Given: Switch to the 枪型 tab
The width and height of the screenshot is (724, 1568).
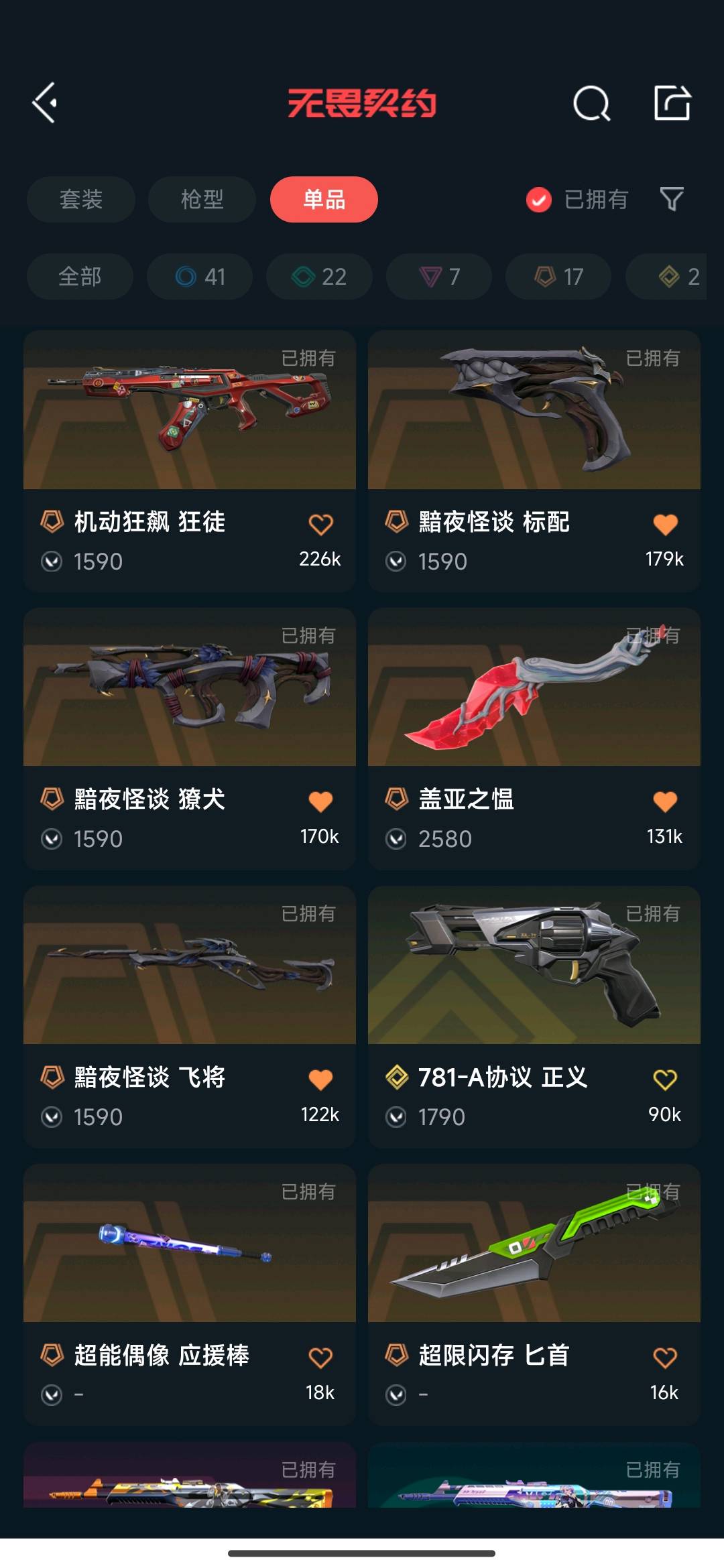Looking at the screenshot, I should tap(202, 199).
